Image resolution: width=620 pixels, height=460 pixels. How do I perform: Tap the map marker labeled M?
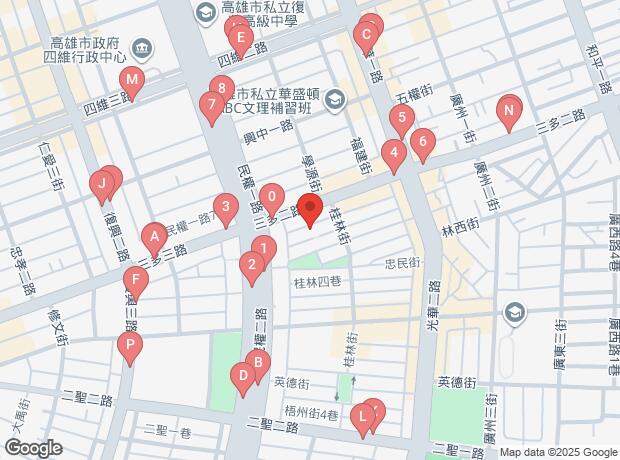(131, 81)
